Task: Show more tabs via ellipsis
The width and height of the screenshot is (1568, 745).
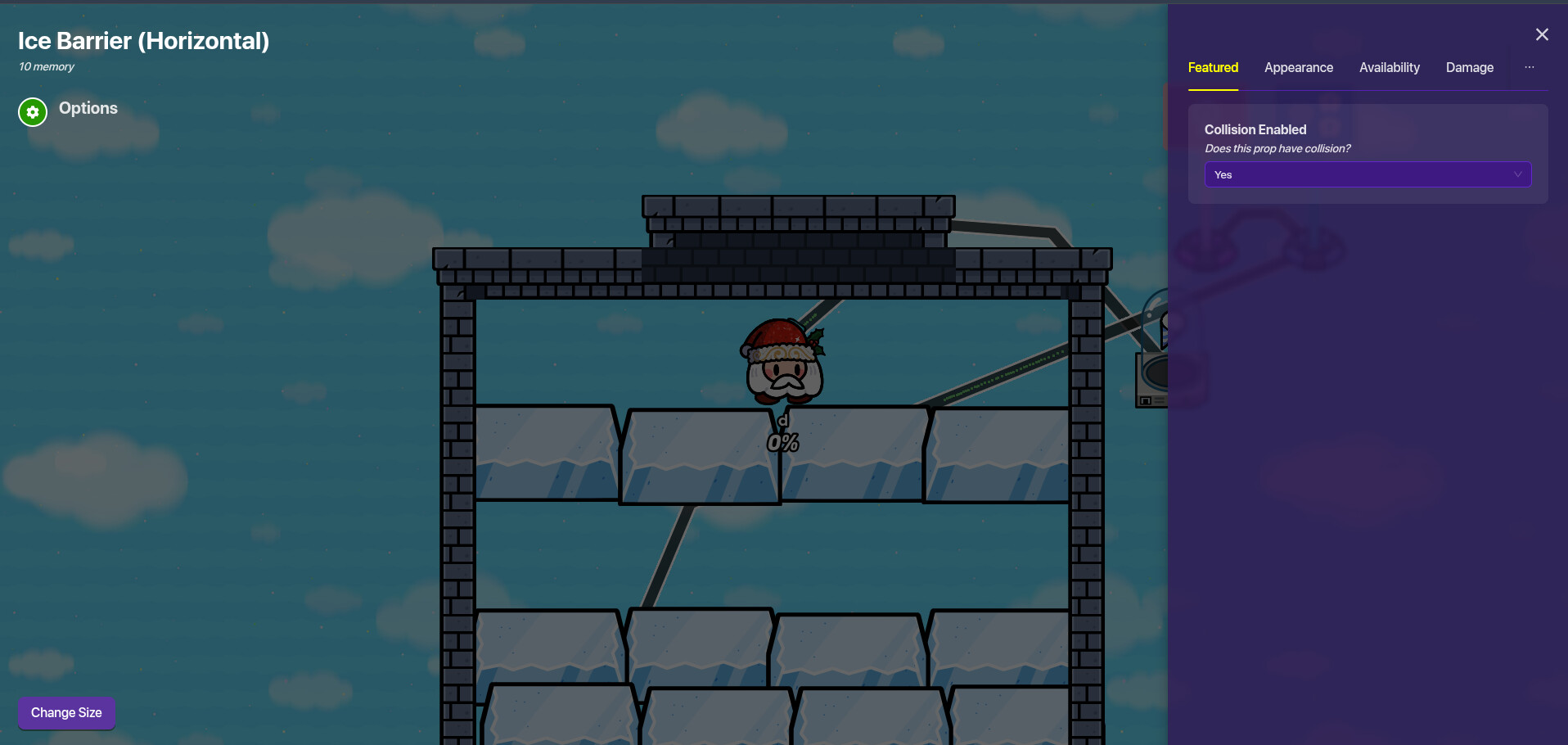Action: [x=1529, y=68]
